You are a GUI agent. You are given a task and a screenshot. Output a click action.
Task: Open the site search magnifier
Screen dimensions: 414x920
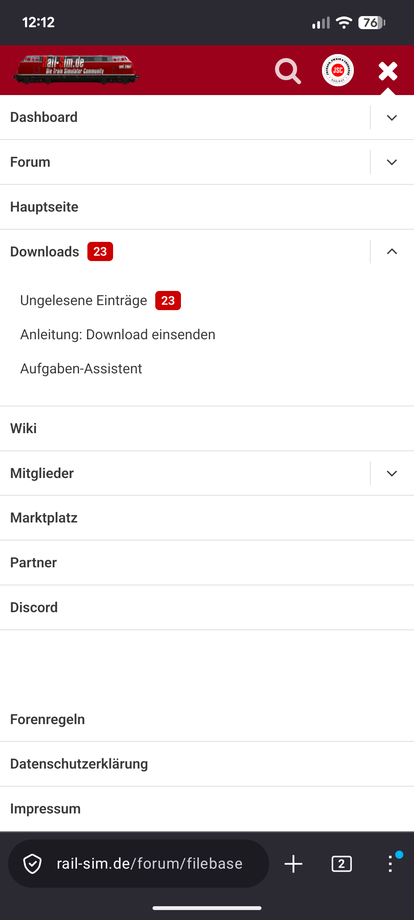coord(287,71)
